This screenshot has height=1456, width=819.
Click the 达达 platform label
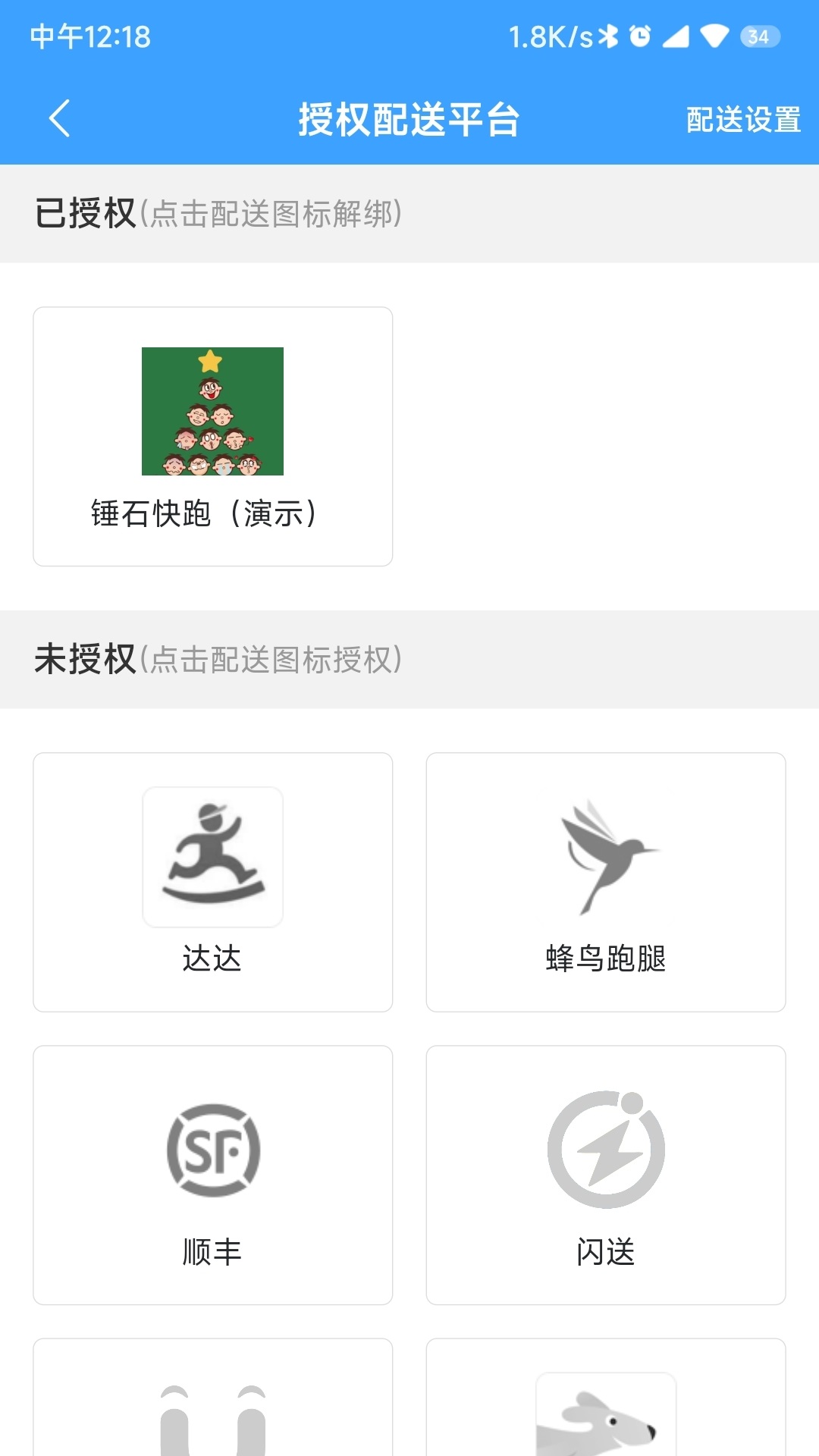[x=212, y=958]
